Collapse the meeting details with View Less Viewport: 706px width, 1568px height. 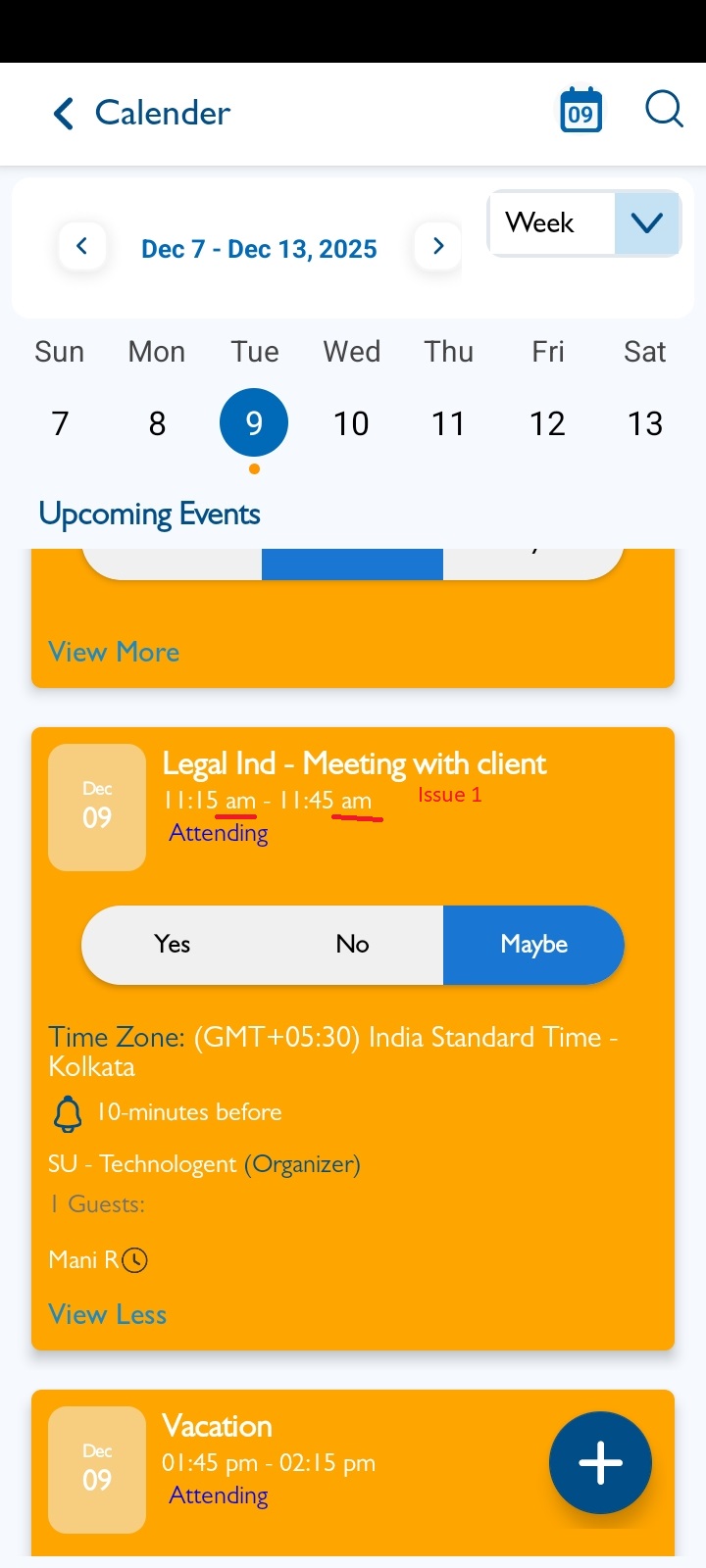click(108, 1314)
